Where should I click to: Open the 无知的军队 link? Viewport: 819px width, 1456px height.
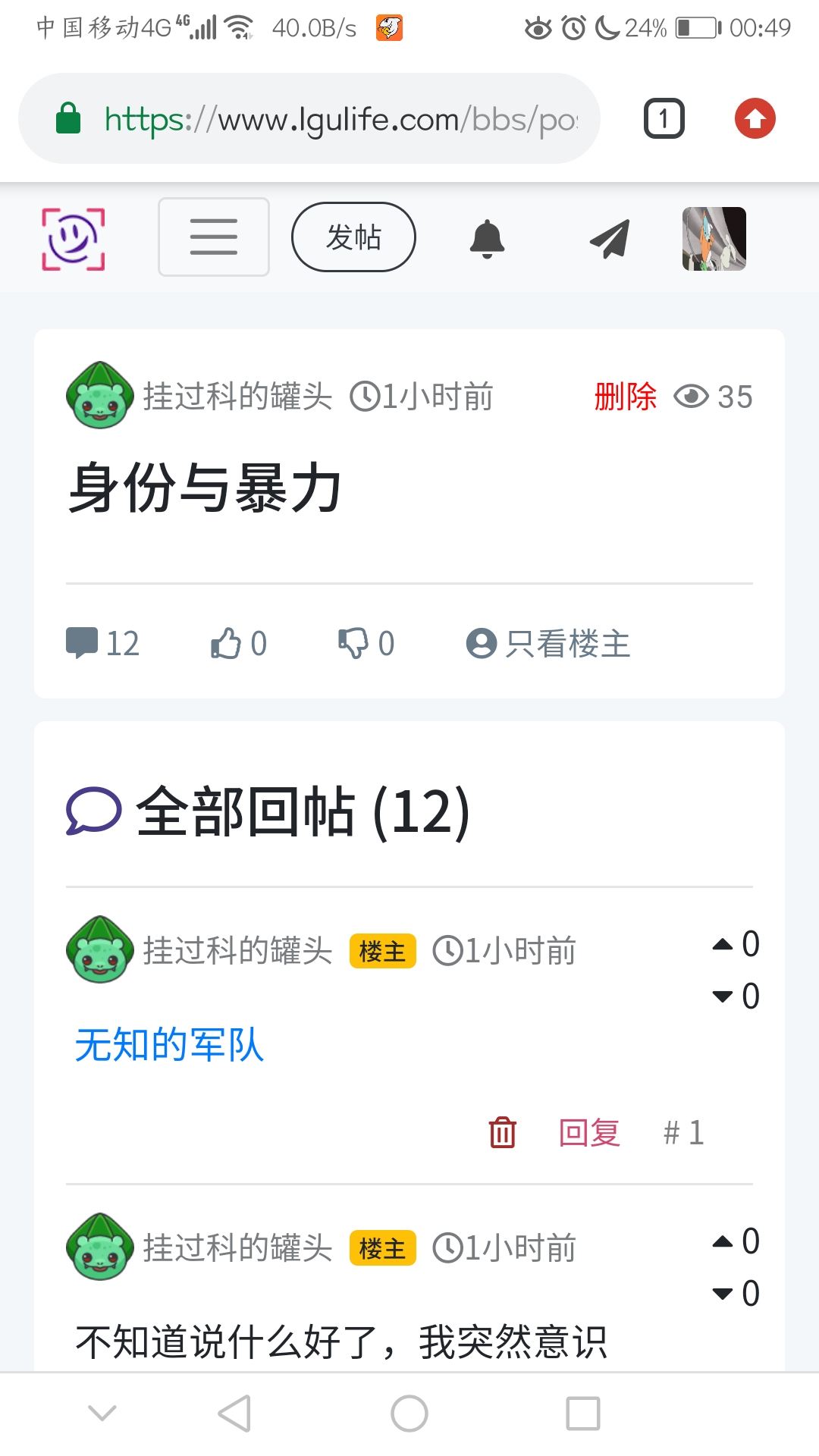[x=169, y=1045]
